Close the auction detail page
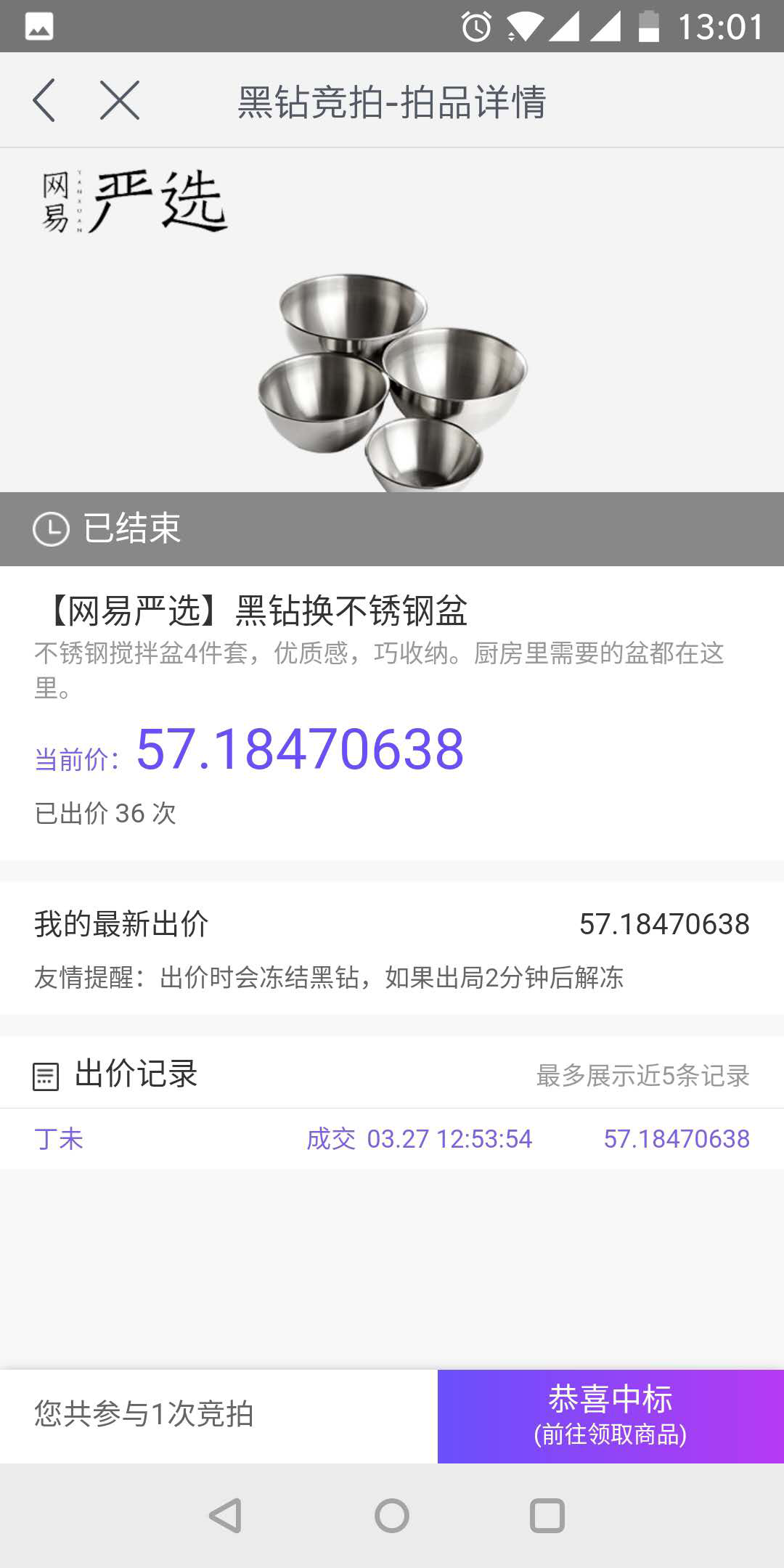Image resolution: width=784 pixels, height=1568 pixels. [120, 100]
